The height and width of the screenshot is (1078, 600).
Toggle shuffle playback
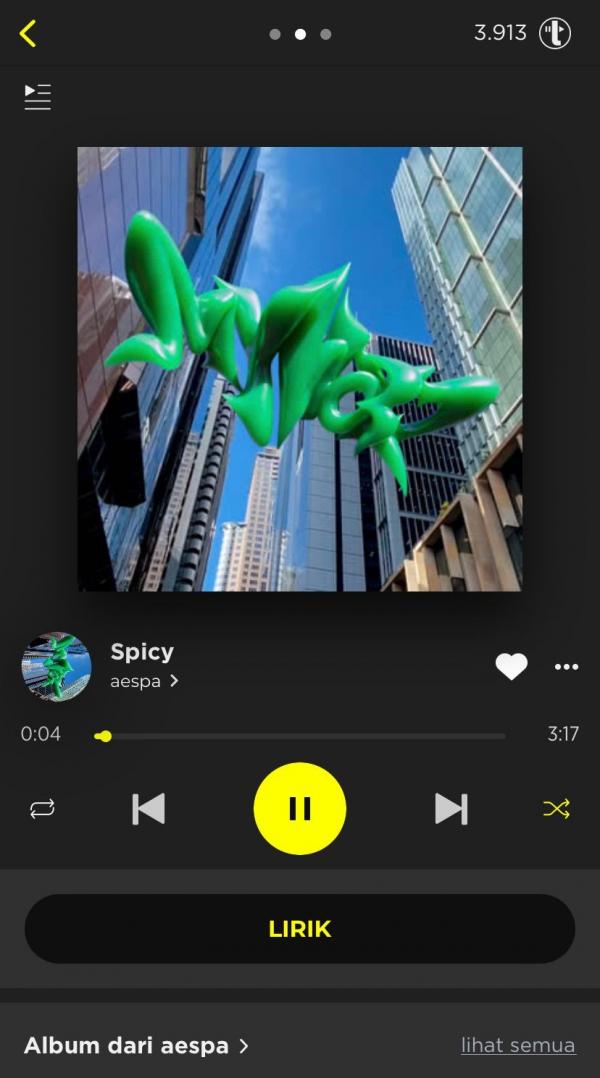point(557,809)
